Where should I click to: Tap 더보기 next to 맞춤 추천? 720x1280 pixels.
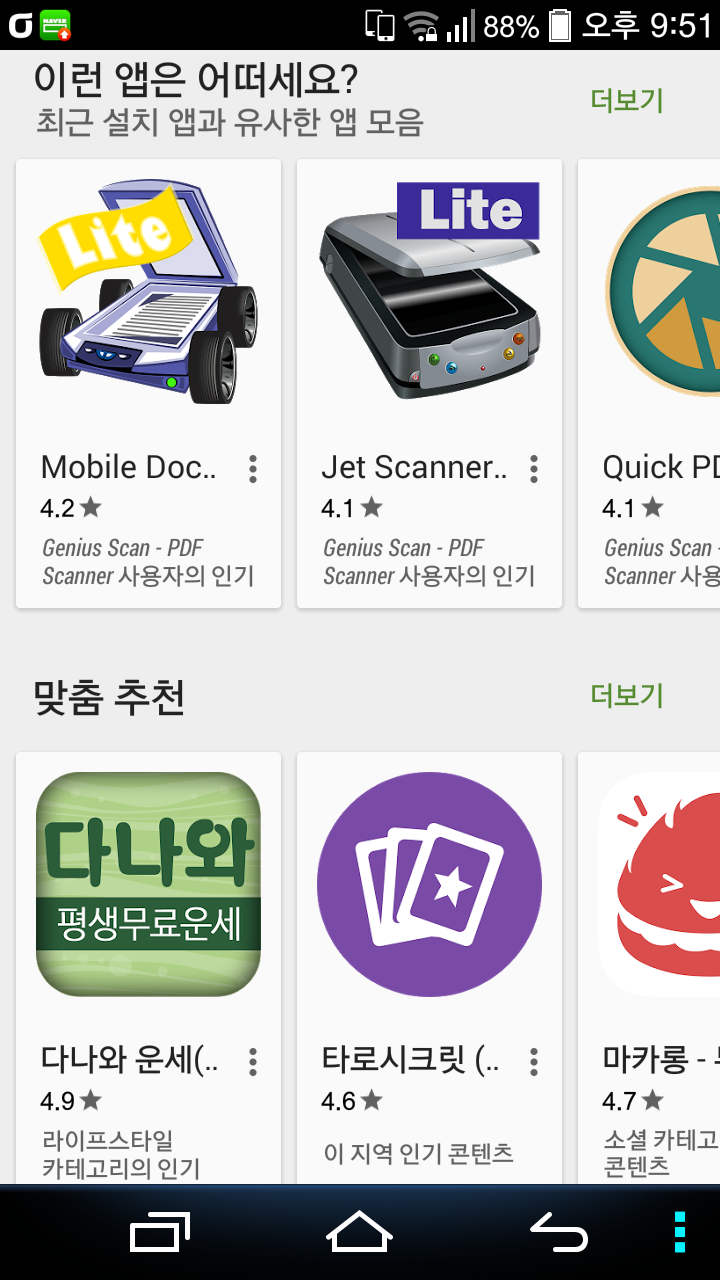[627, 695]
